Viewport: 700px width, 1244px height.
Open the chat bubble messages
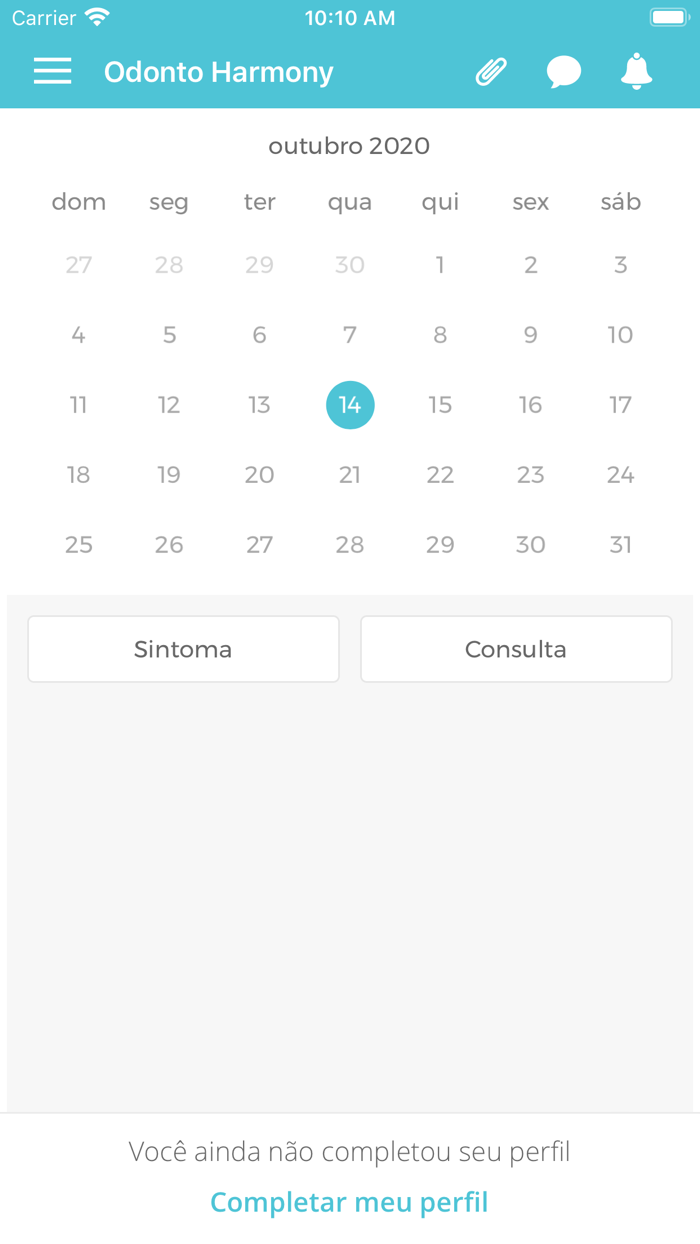[564, 72]
